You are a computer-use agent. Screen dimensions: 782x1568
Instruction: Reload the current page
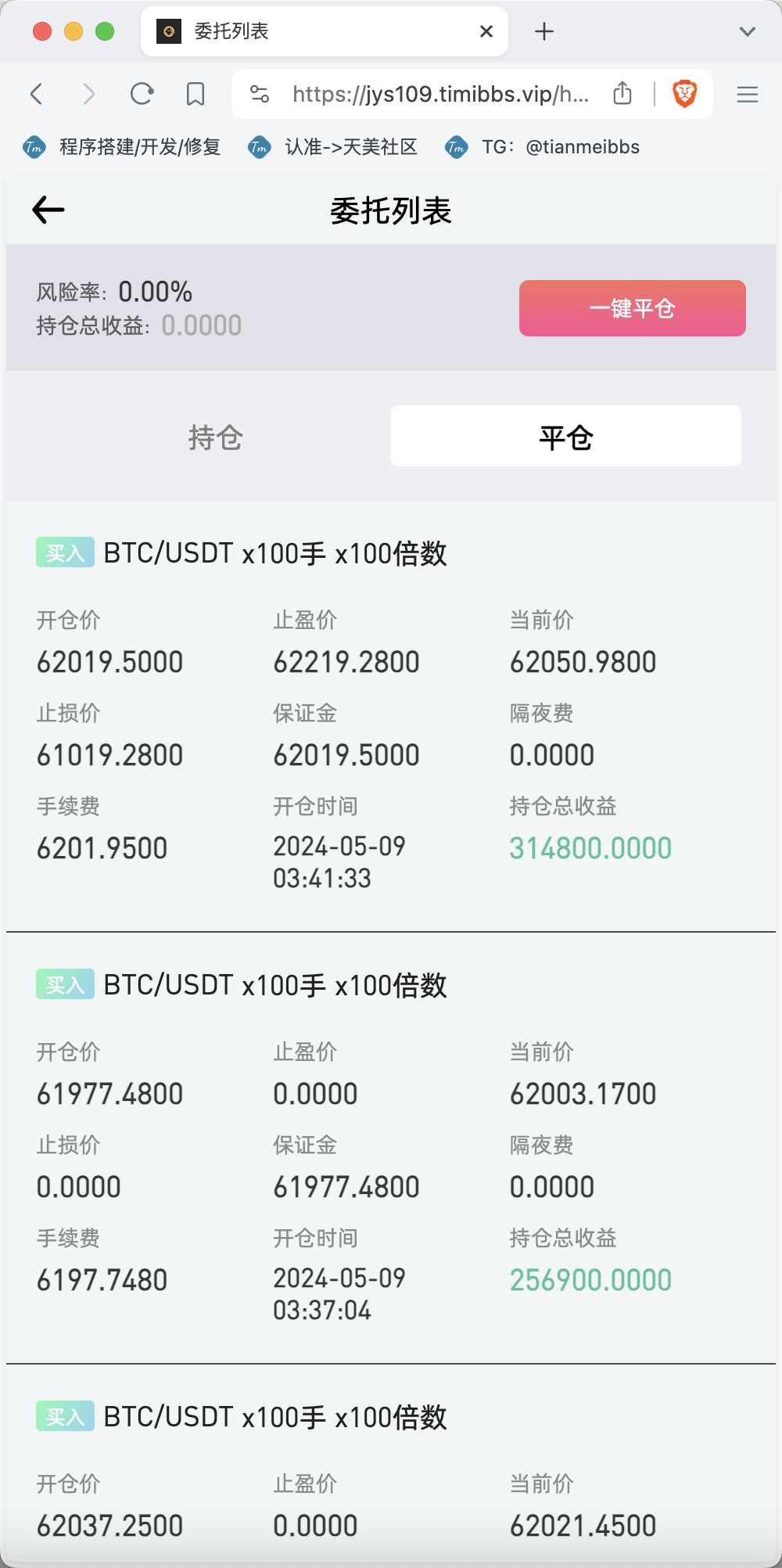click(142, 94)
